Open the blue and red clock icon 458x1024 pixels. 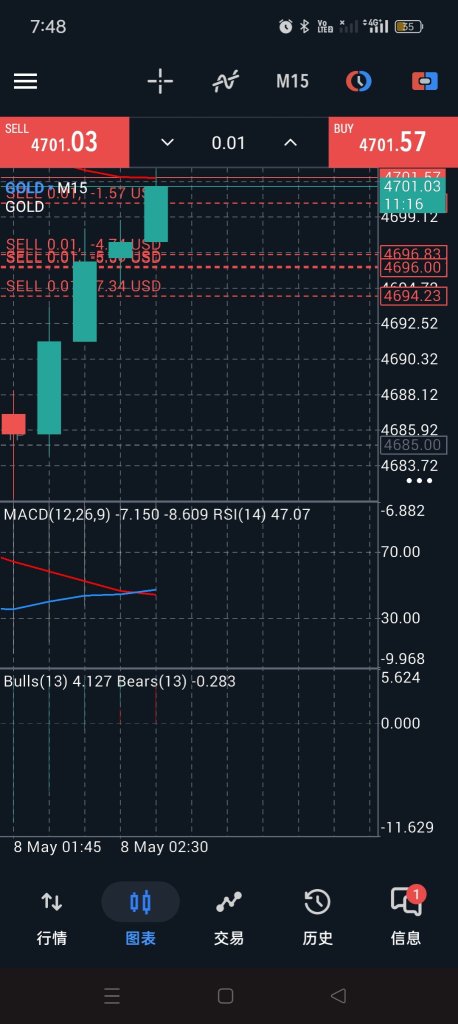[358, 82]
